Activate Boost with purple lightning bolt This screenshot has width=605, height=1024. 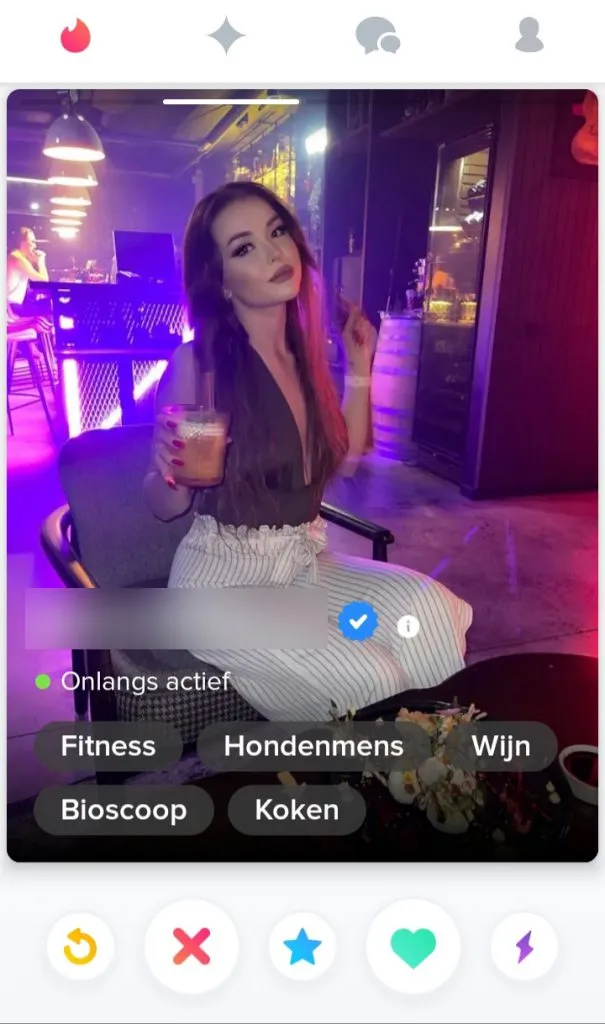tap(524, 946)
